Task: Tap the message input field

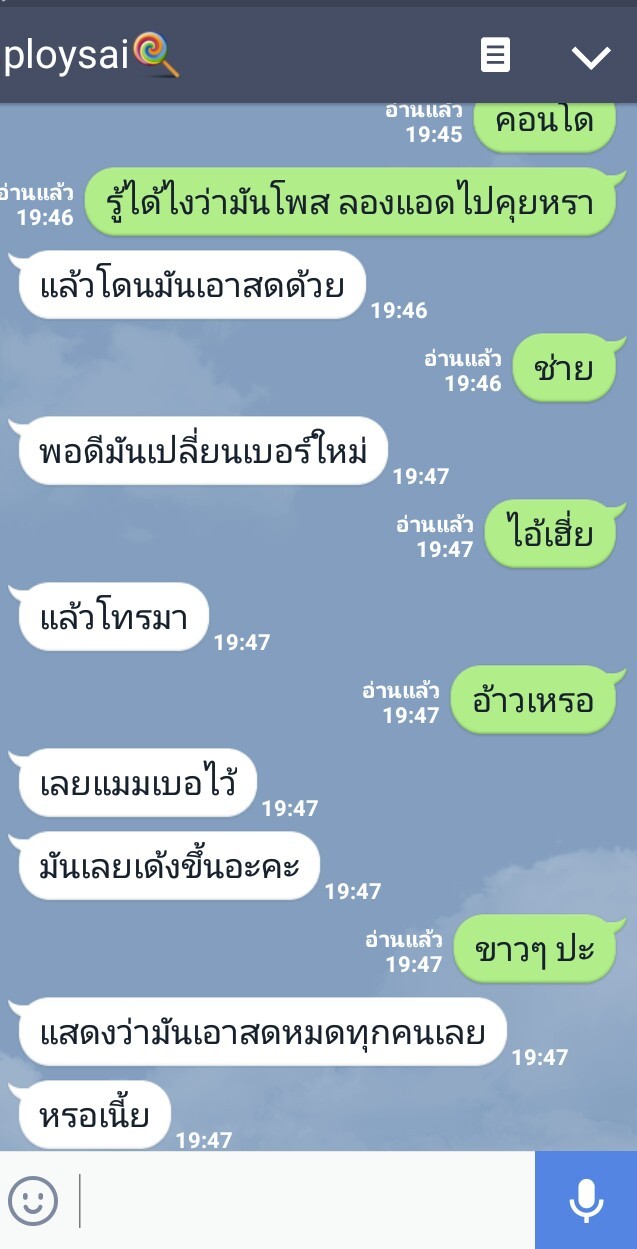Action: point(305,1200)
